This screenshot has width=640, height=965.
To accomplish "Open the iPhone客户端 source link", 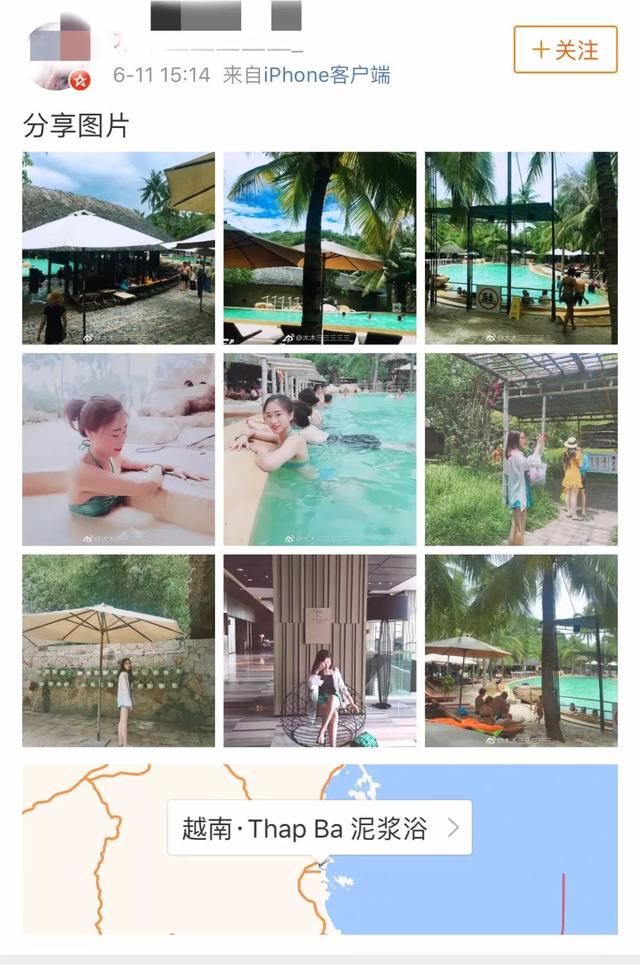I will [326, 75].
